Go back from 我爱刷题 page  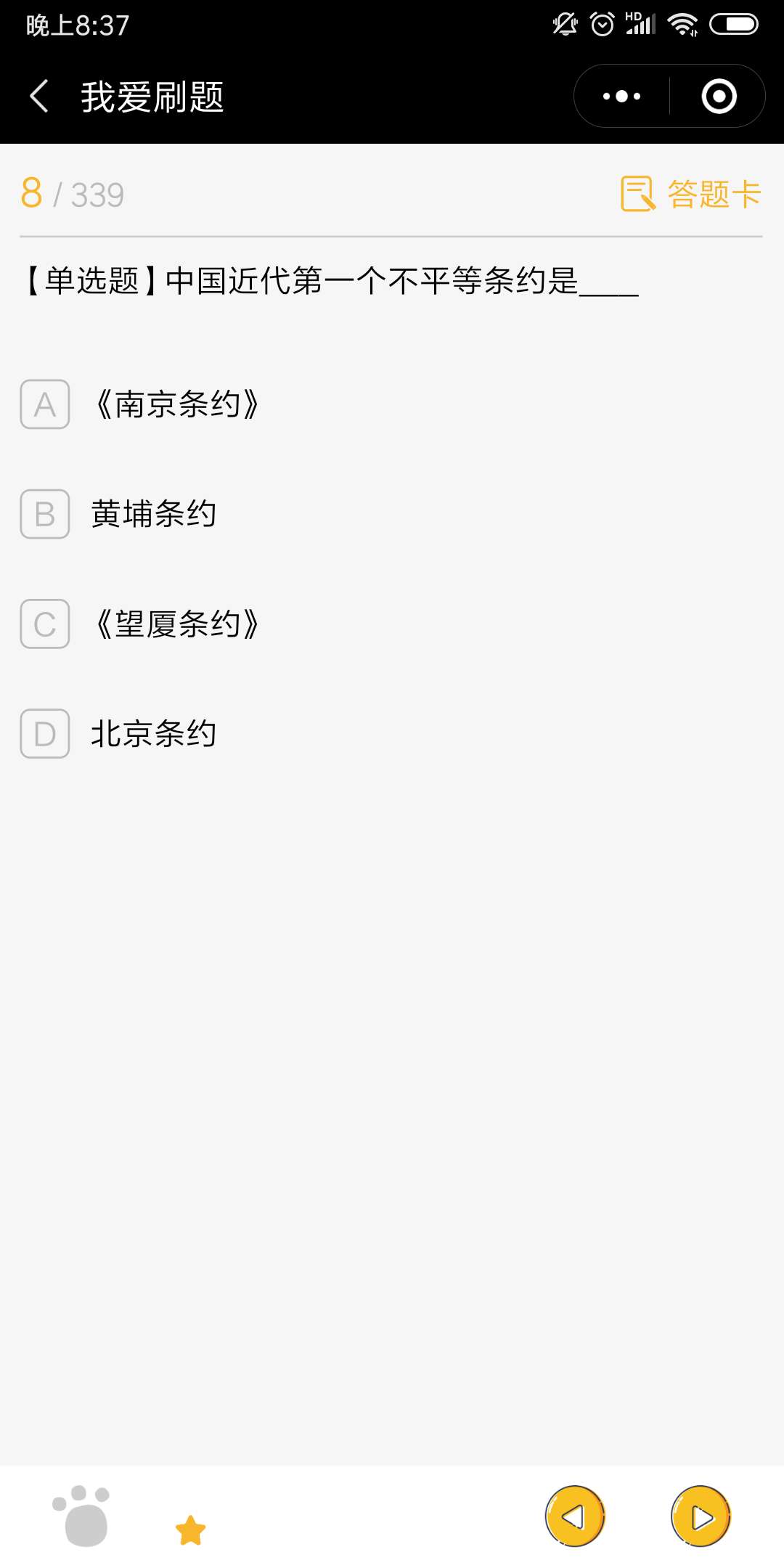coord(39,96)
